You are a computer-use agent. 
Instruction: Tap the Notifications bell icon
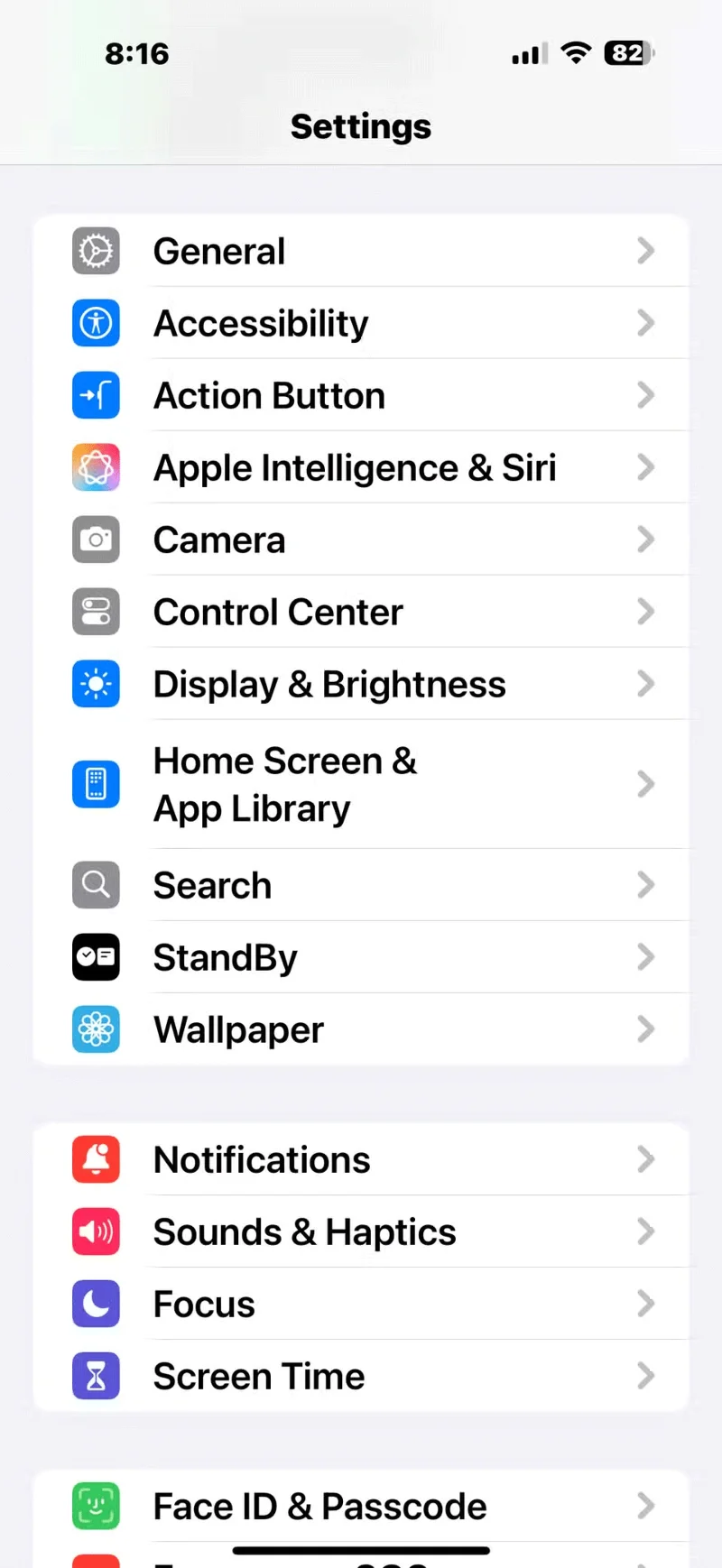[x=96, y=1159]
